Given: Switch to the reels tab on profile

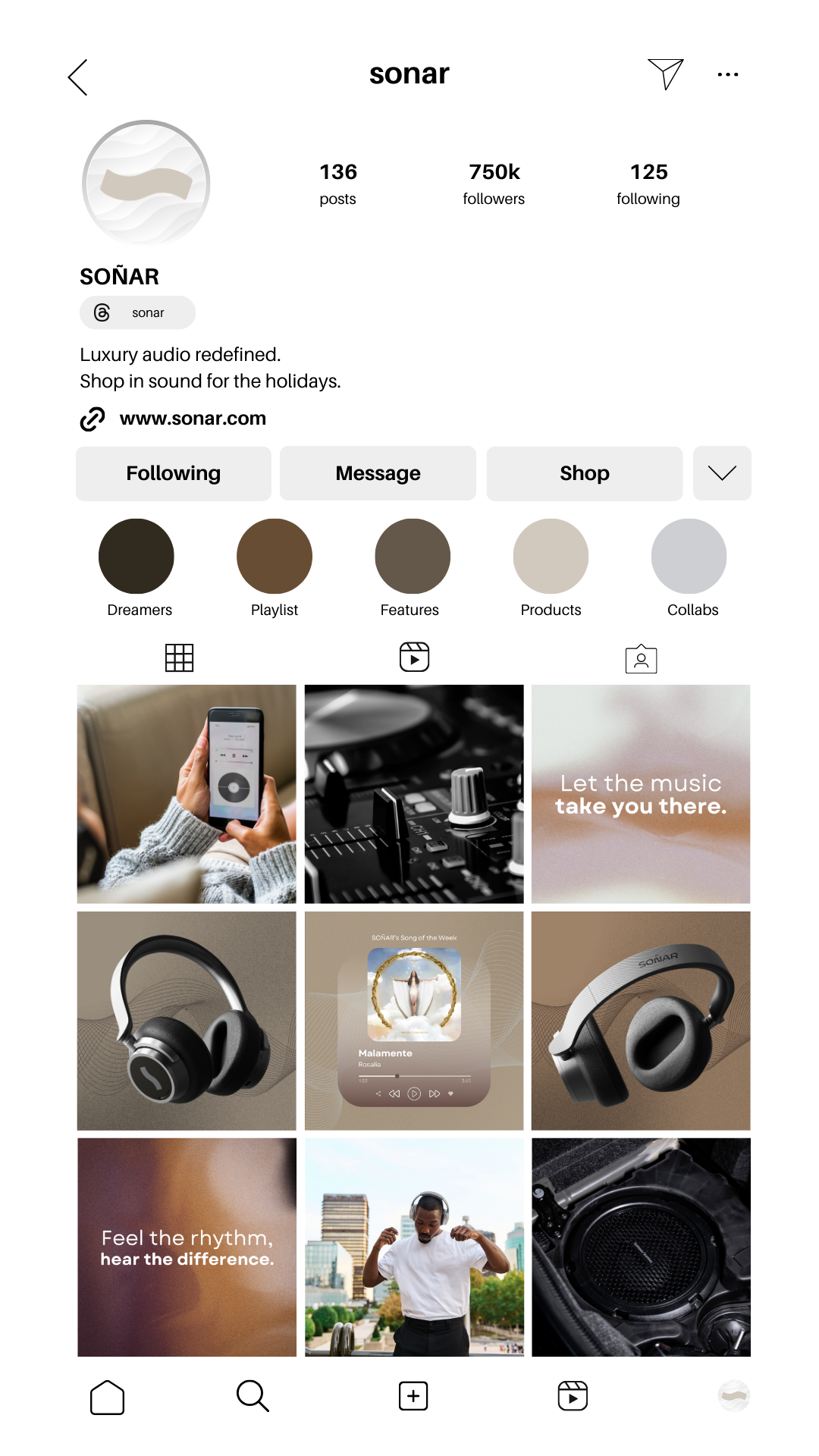Looking at the screenshot, I should [x=414, y=657].
